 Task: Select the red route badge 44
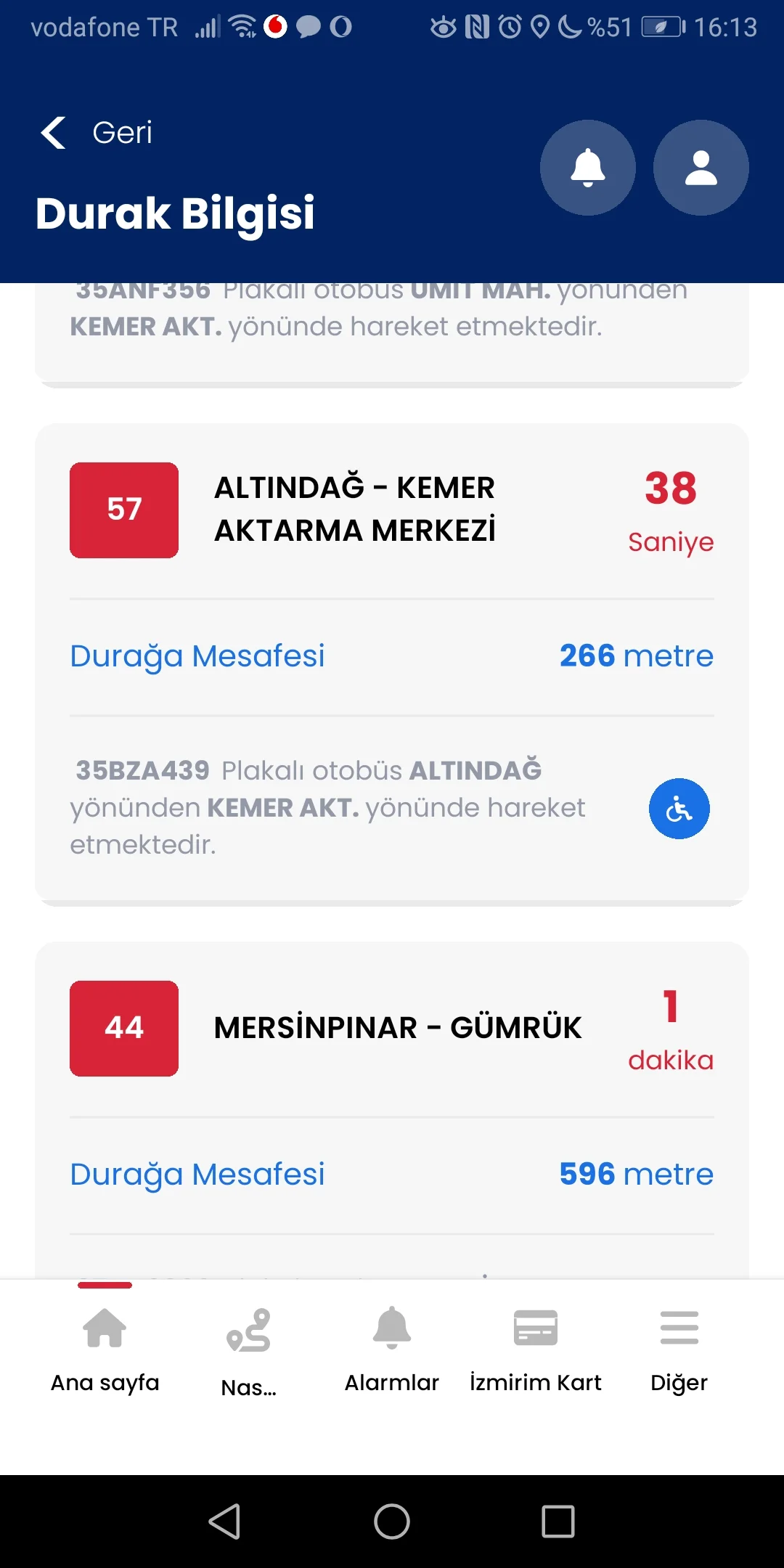pos(123,1028)
